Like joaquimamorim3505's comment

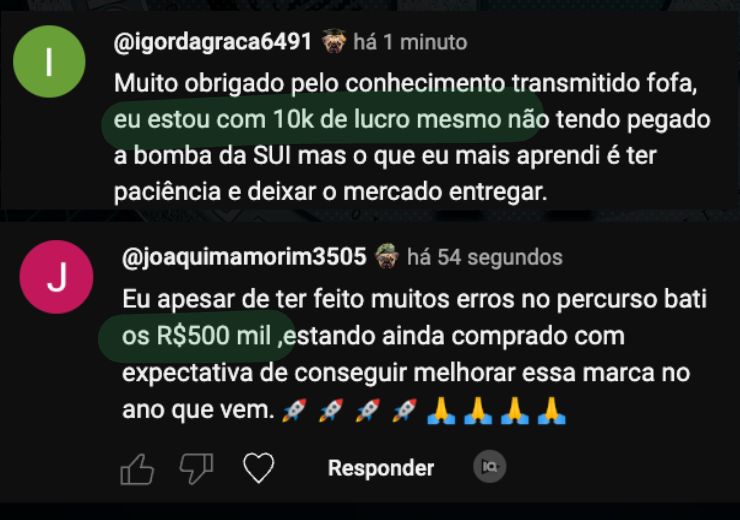[x=137, y=468]
